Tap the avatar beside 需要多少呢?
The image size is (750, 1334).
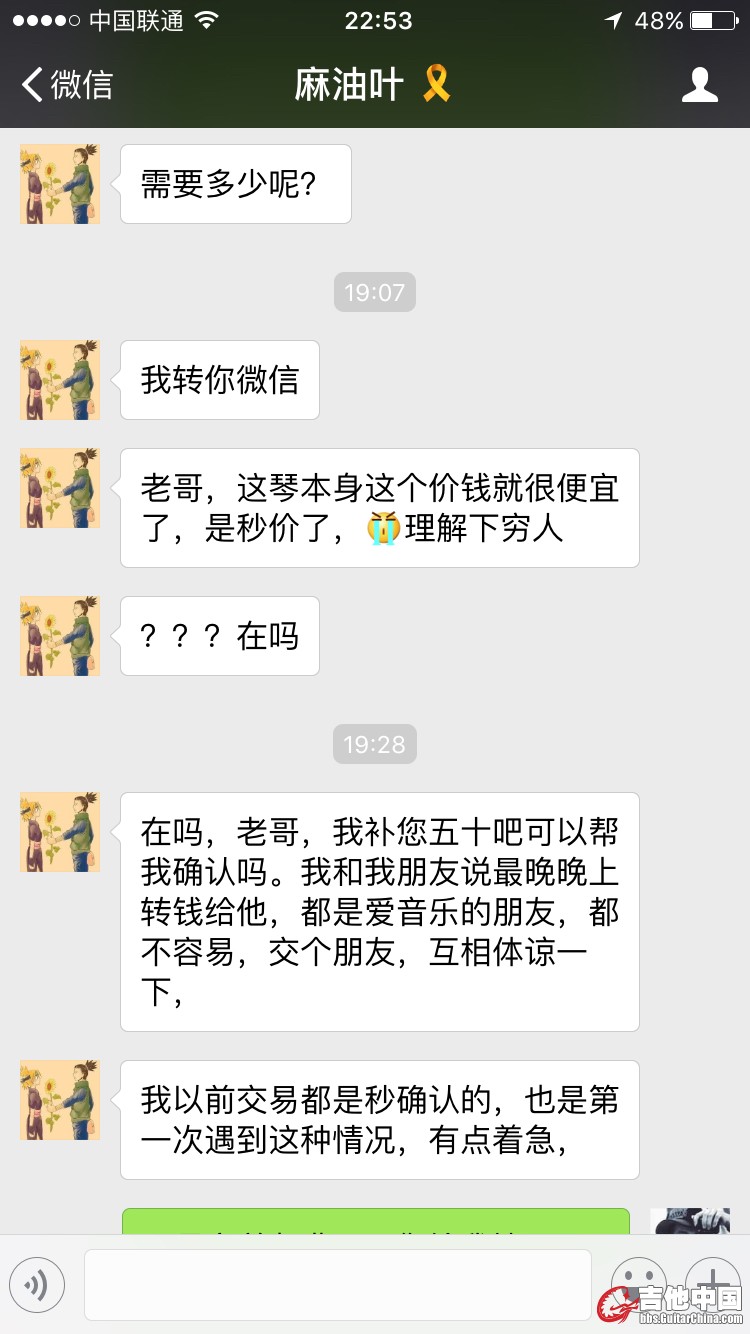(60, 184)
